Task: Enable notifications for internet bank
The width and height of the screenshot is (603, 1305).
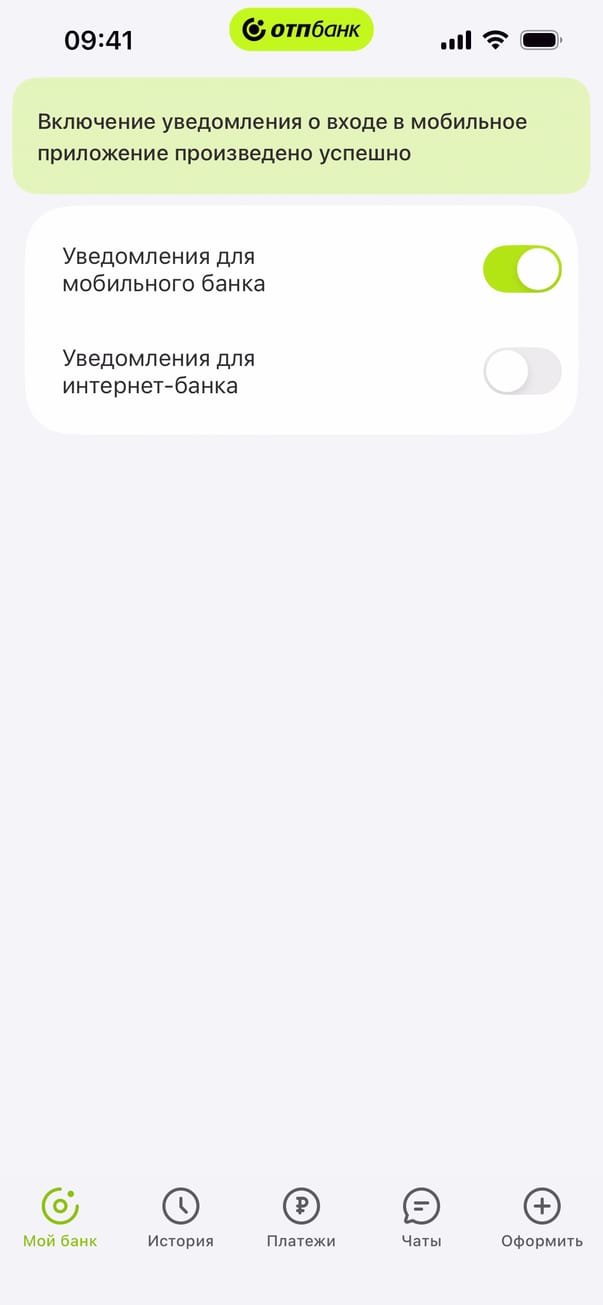Action: coord(521,372)
